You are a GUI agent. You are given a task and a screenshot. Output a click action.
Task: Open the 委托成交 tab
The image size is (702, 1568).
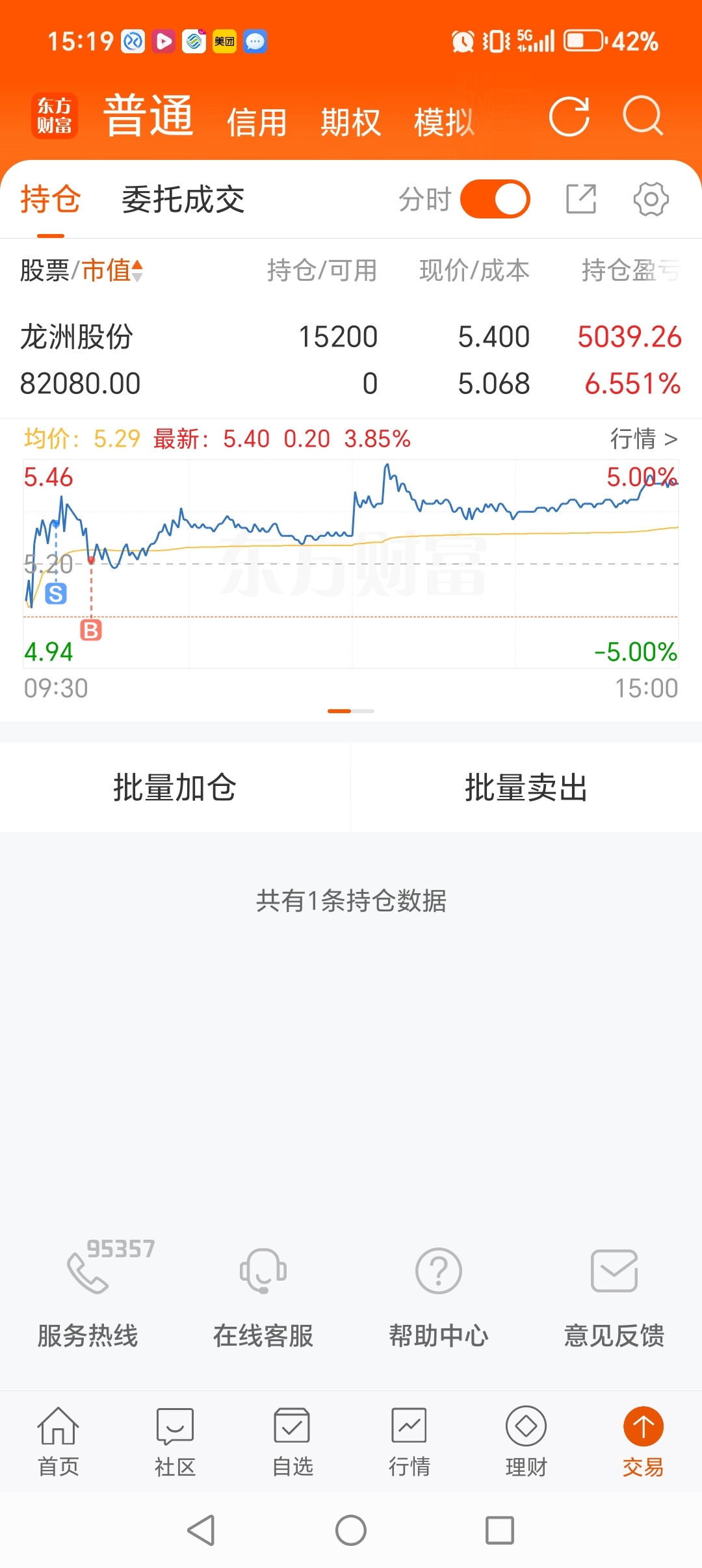point(183,200)
